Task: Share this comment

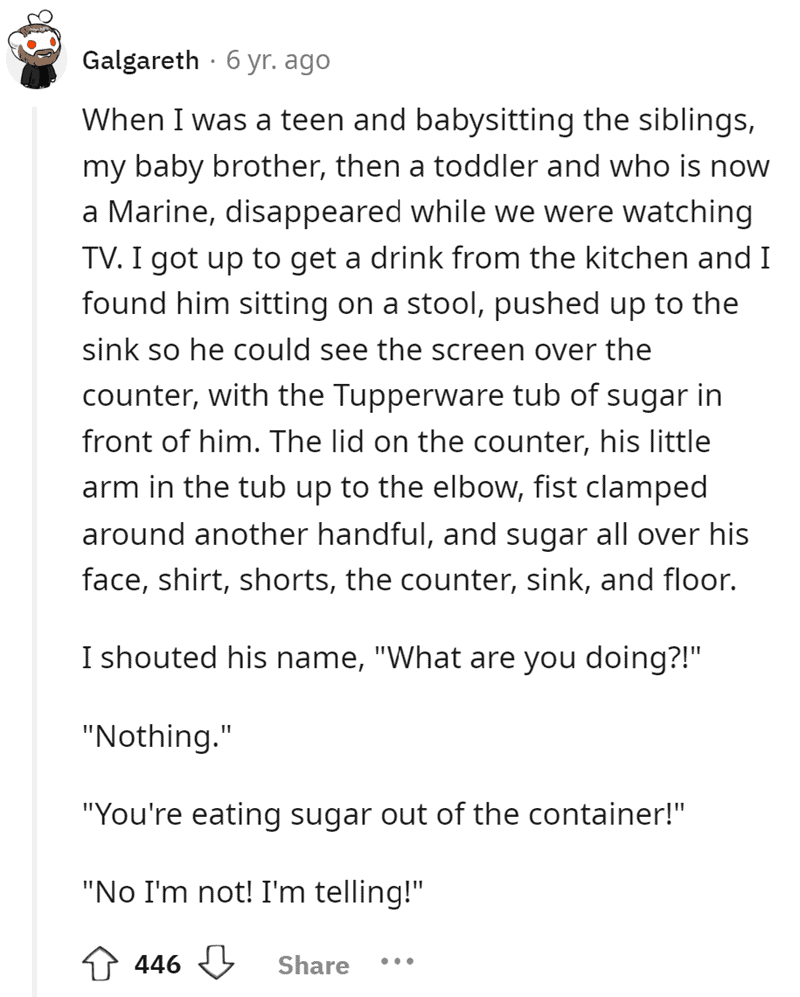Action: click(313, 965)
